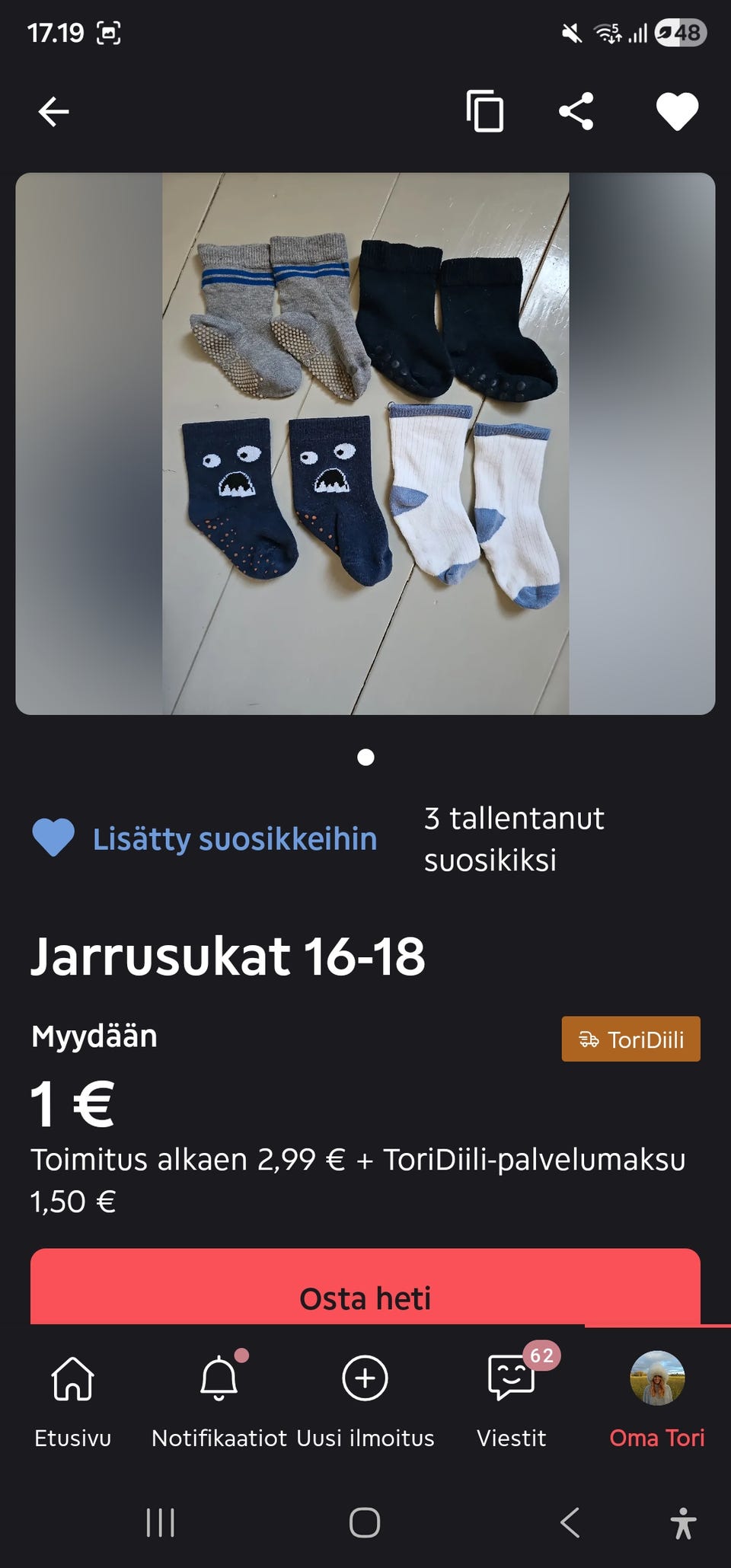Switch to the Etusivu tab
Screen dimensions: 731x1568
[x=73, y=1400]
